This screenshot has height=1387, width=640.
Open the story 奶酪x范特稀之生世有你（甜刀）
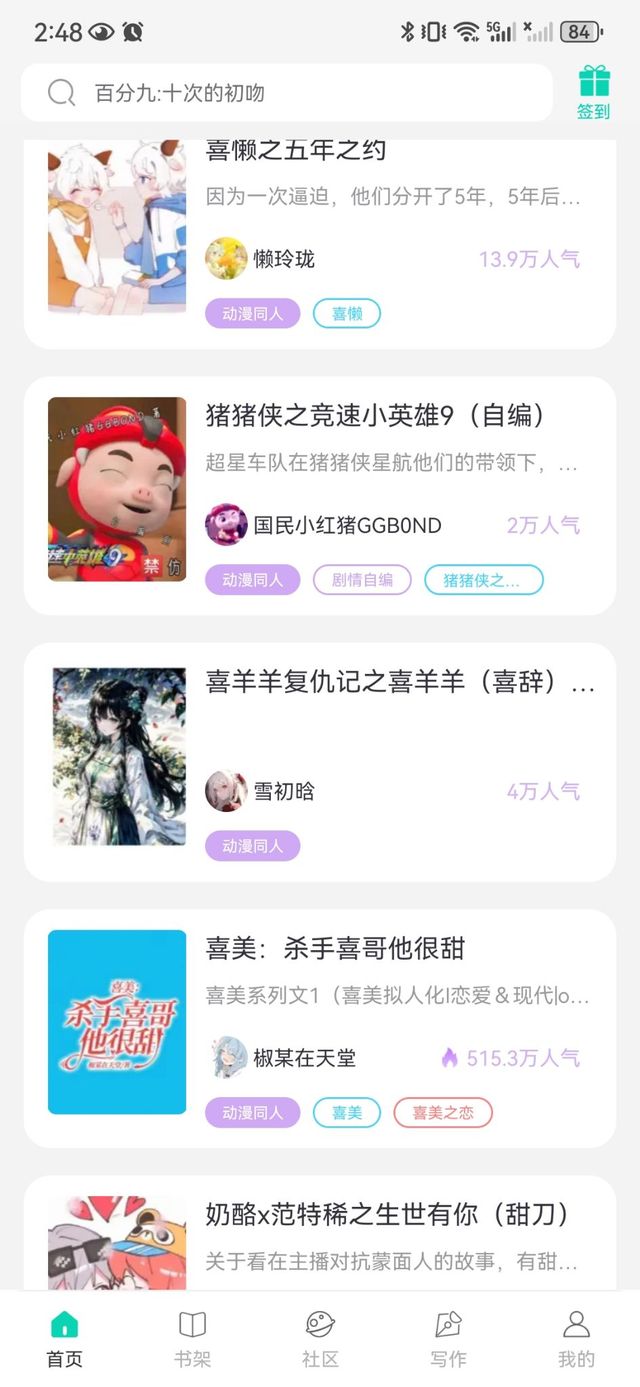coord(388,1214)
